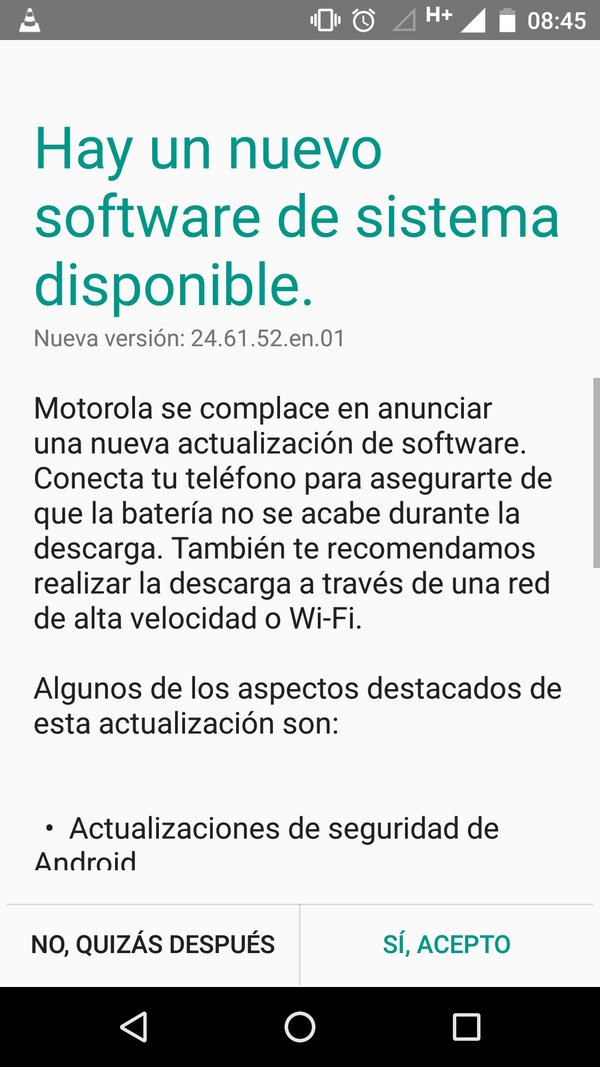Go back using the system back button

pyautogui.click(x=133, y=1026)
